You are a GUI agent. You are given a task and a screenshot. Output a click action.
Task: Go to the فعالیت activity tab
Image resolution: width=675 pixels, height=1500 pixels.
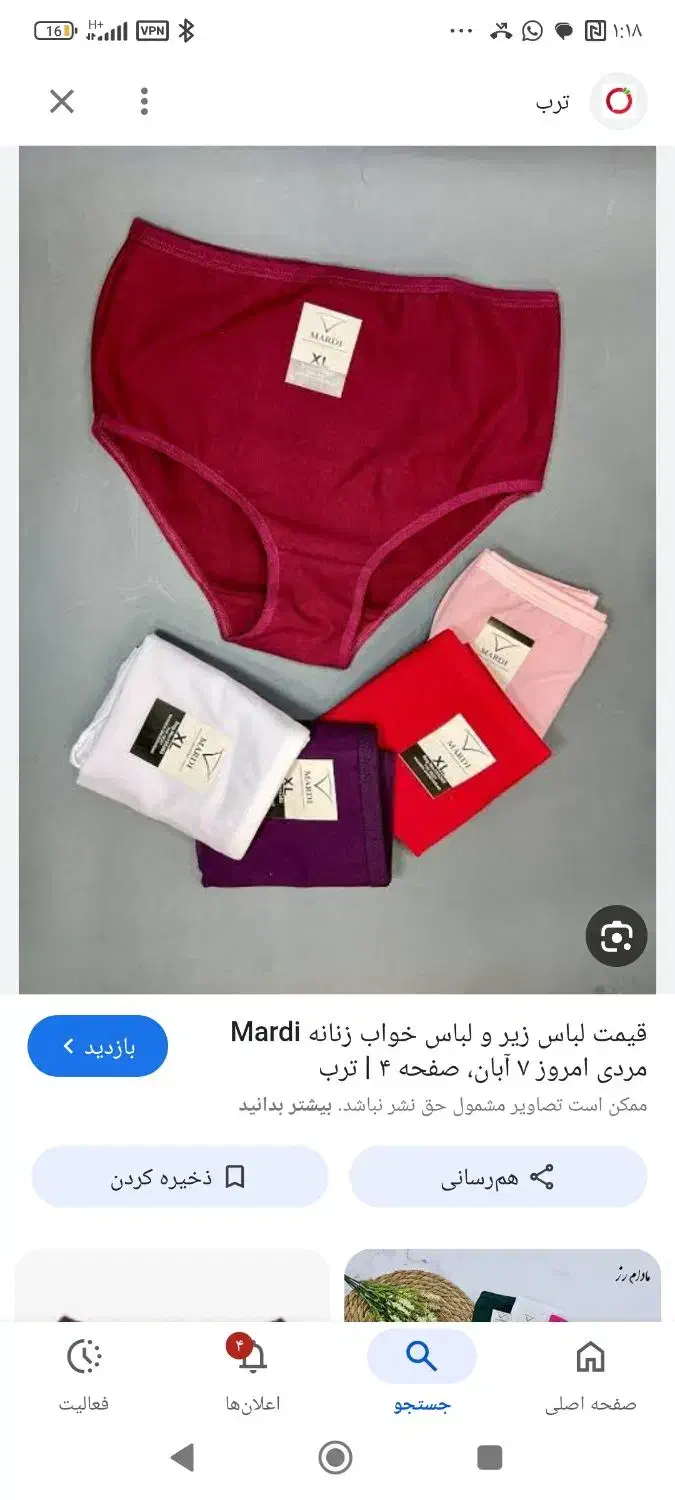84,1374
